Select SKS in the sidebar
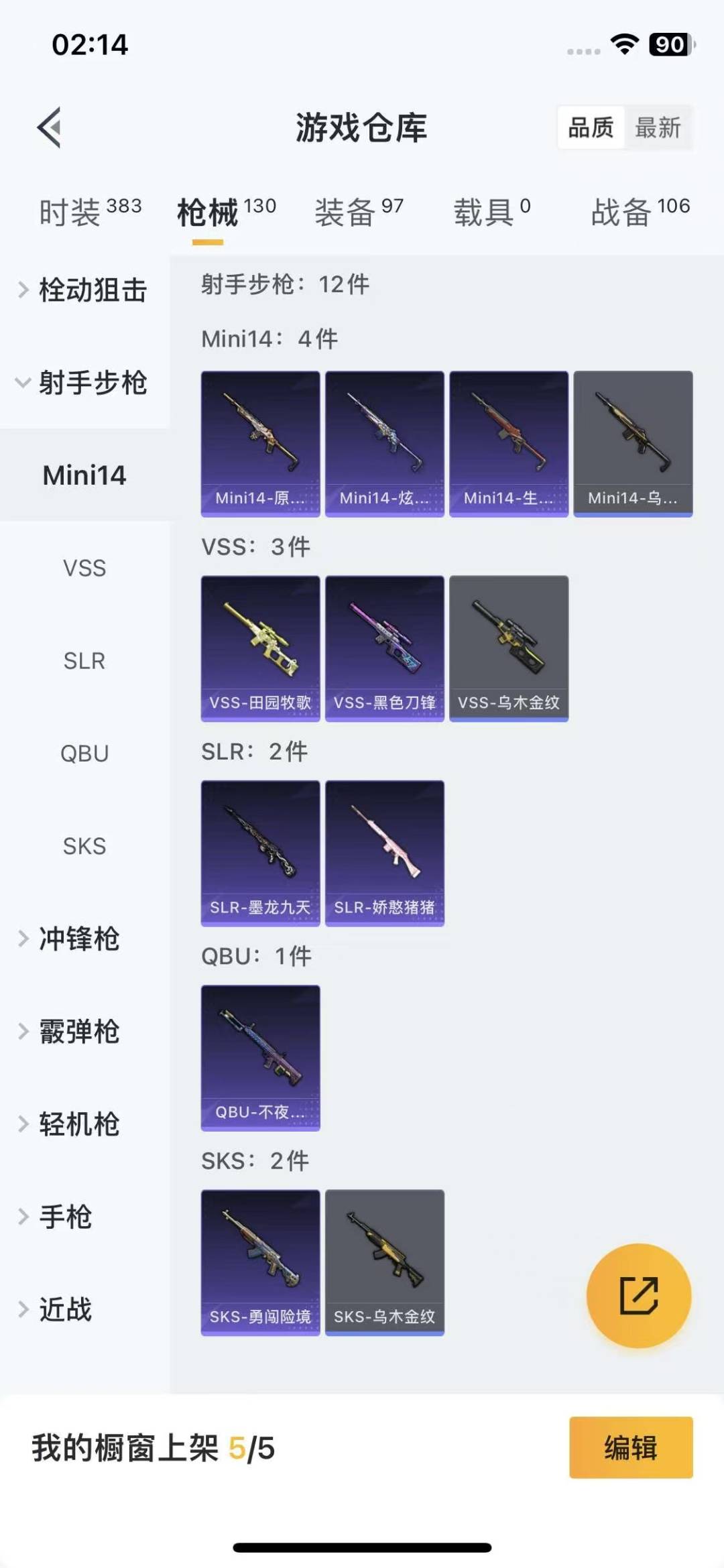This screenshot has width=724, height=1568. click(83, 846)
